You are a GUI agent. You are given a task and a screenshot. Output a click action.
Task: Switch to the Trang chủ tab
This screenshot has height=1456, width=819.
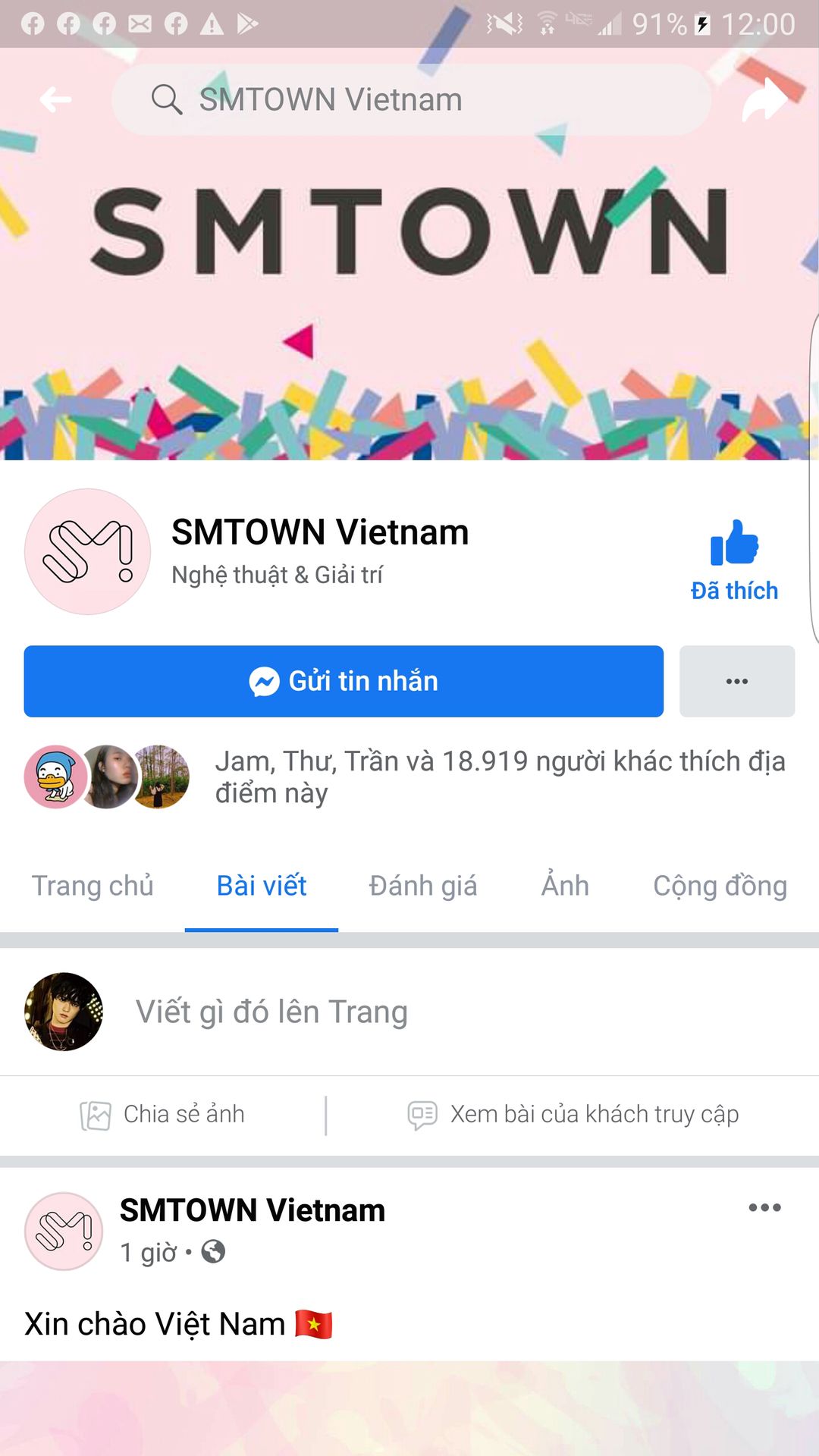pos(93,886)
